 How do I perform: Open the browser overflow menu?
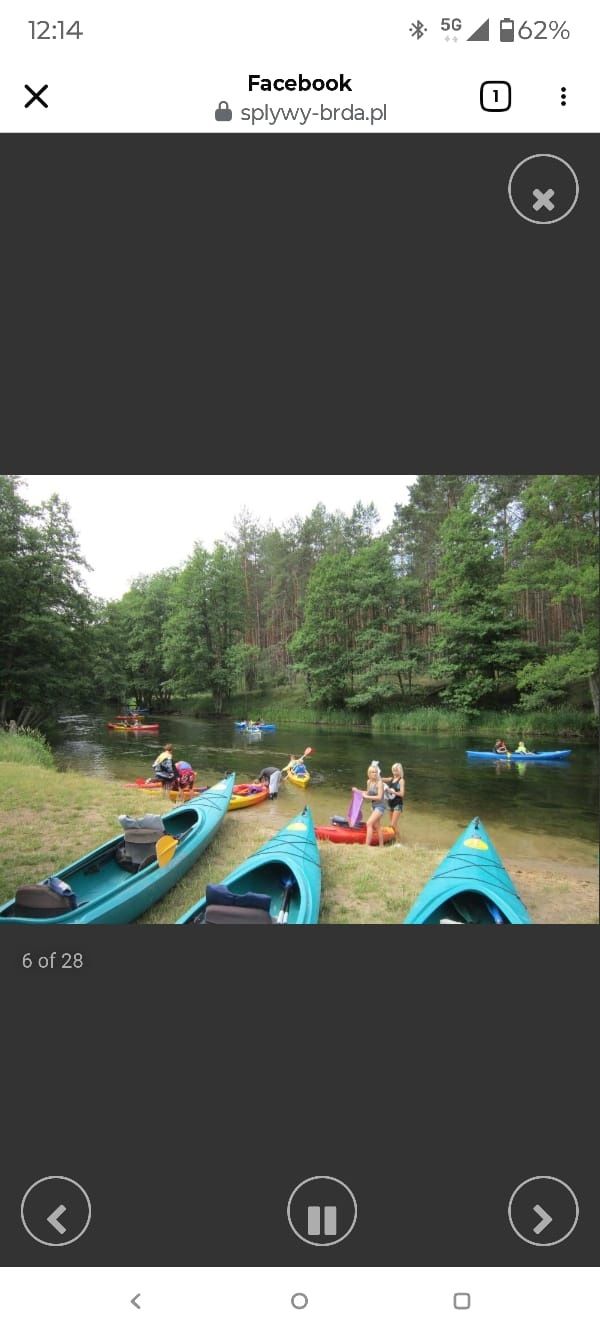[563, 96]
